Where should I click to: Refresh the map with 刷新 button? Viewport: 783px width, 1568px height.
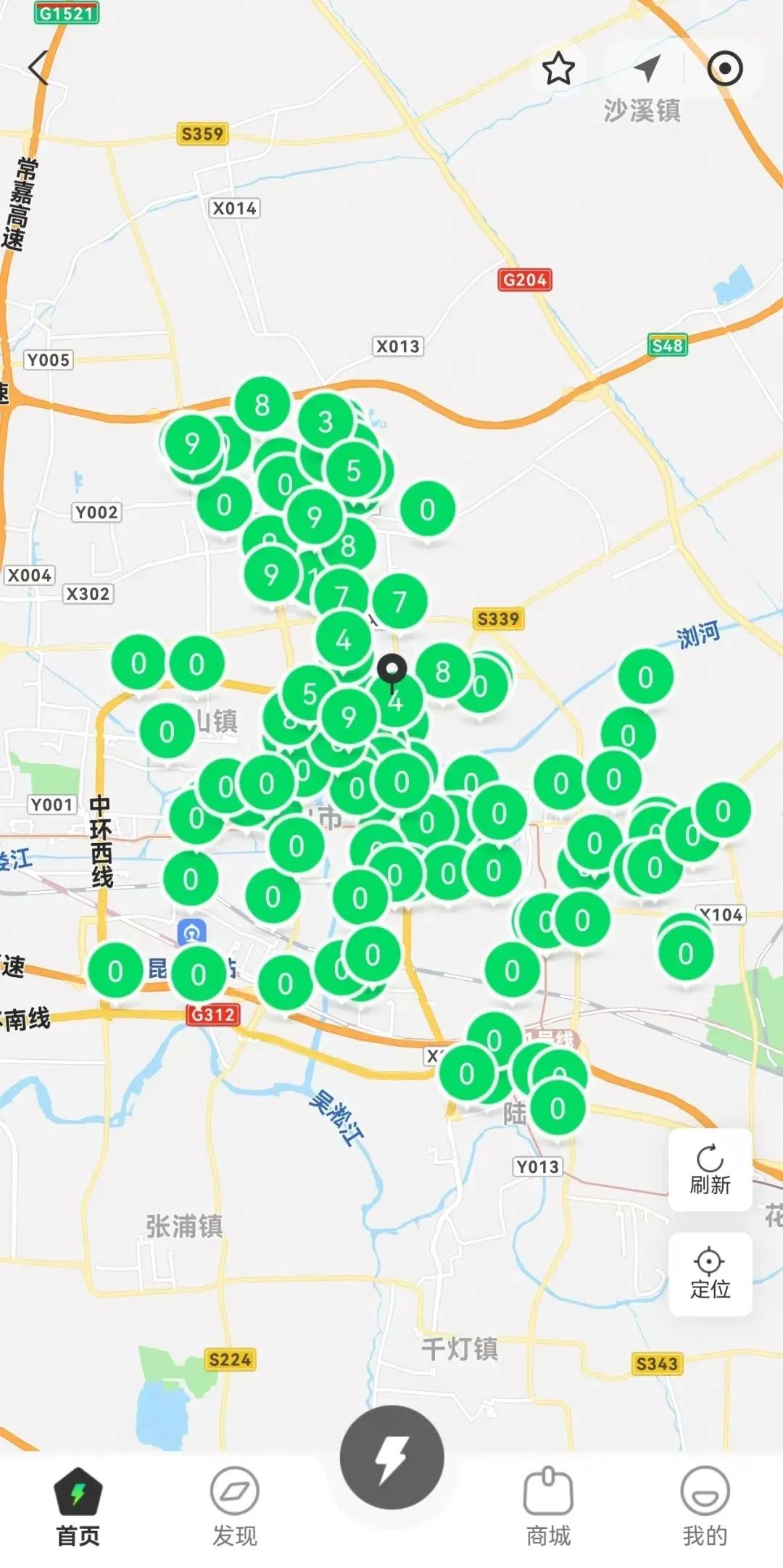[x=709, y=1169]
